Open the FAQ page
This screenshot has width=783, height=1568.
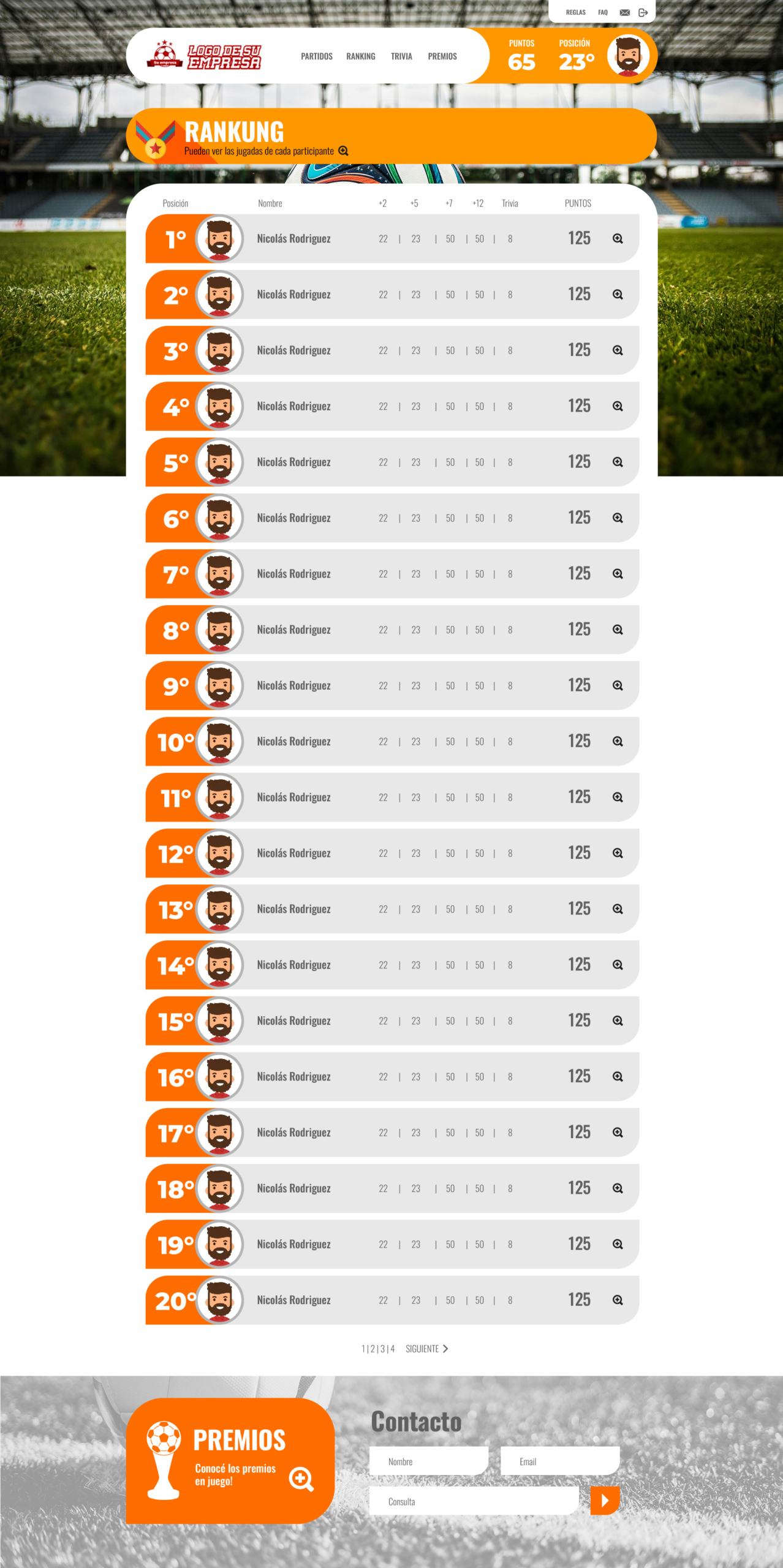[603, 12]
